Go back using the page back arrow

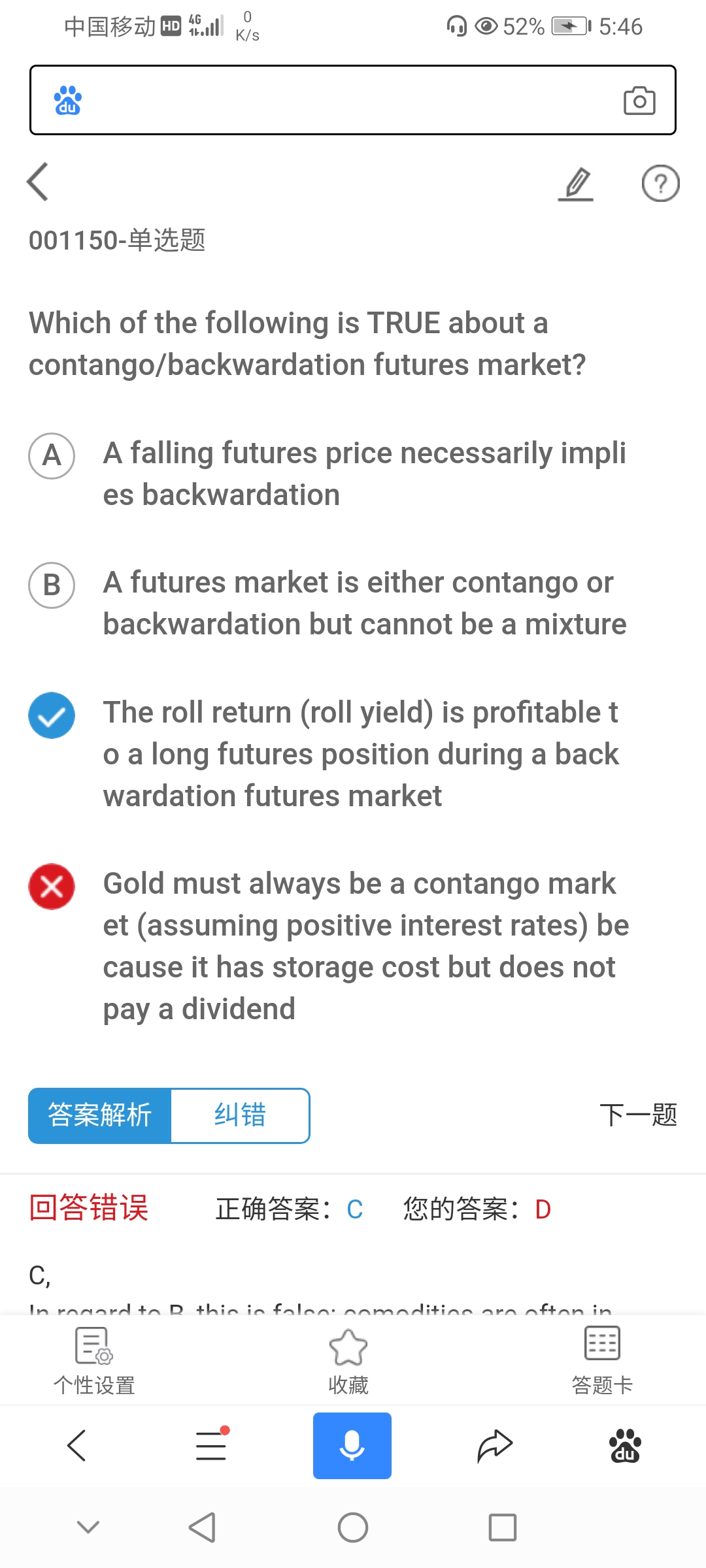38,182
